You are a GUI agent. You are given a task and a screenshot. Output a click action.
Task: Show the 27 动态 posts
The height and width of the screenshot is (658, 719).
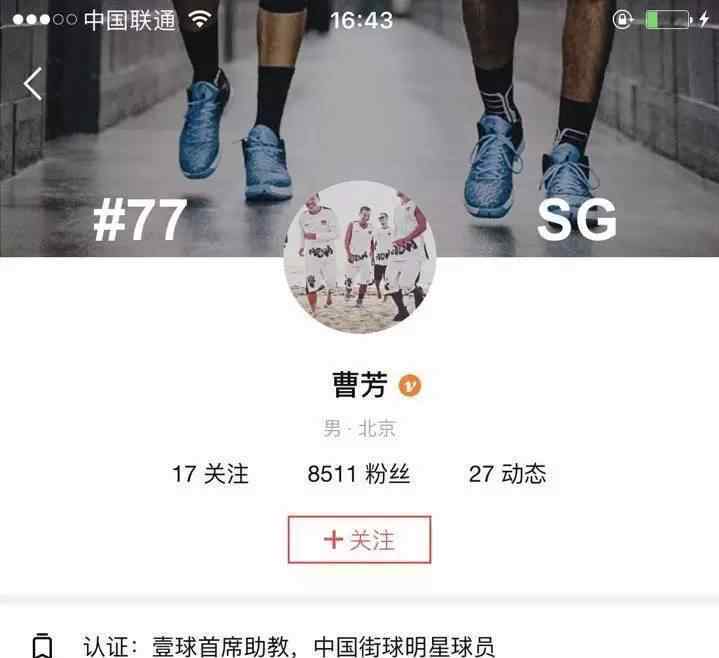[507, 474]
